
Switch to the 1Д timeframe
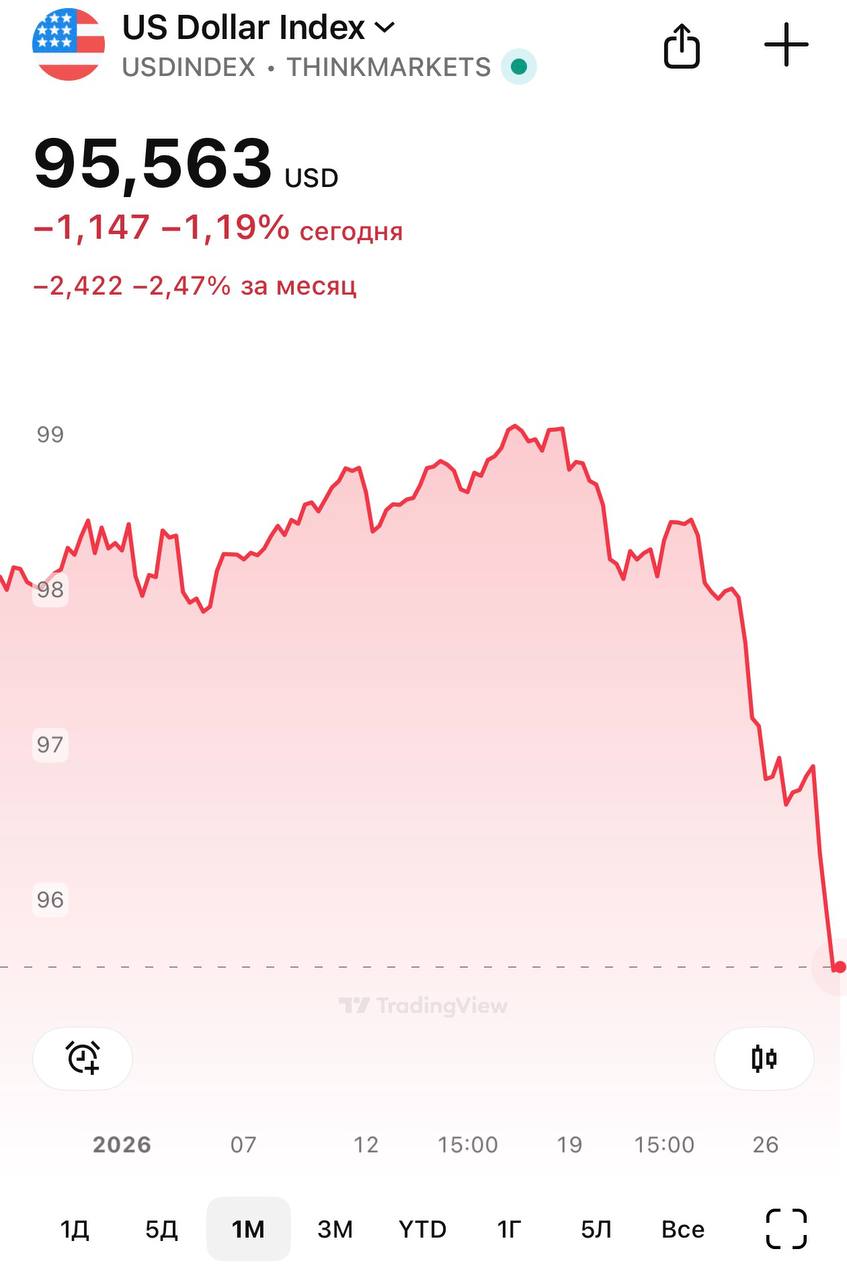[x=75, y=1229]
